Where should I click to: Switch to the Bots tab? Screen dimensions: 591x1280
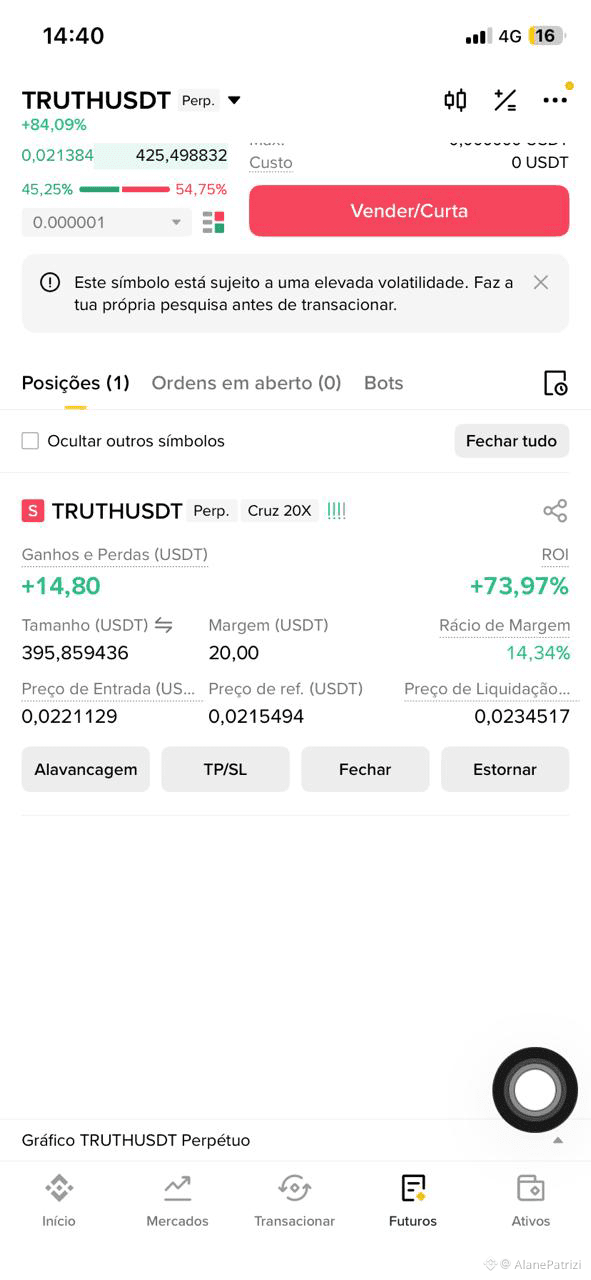(384, 383)
